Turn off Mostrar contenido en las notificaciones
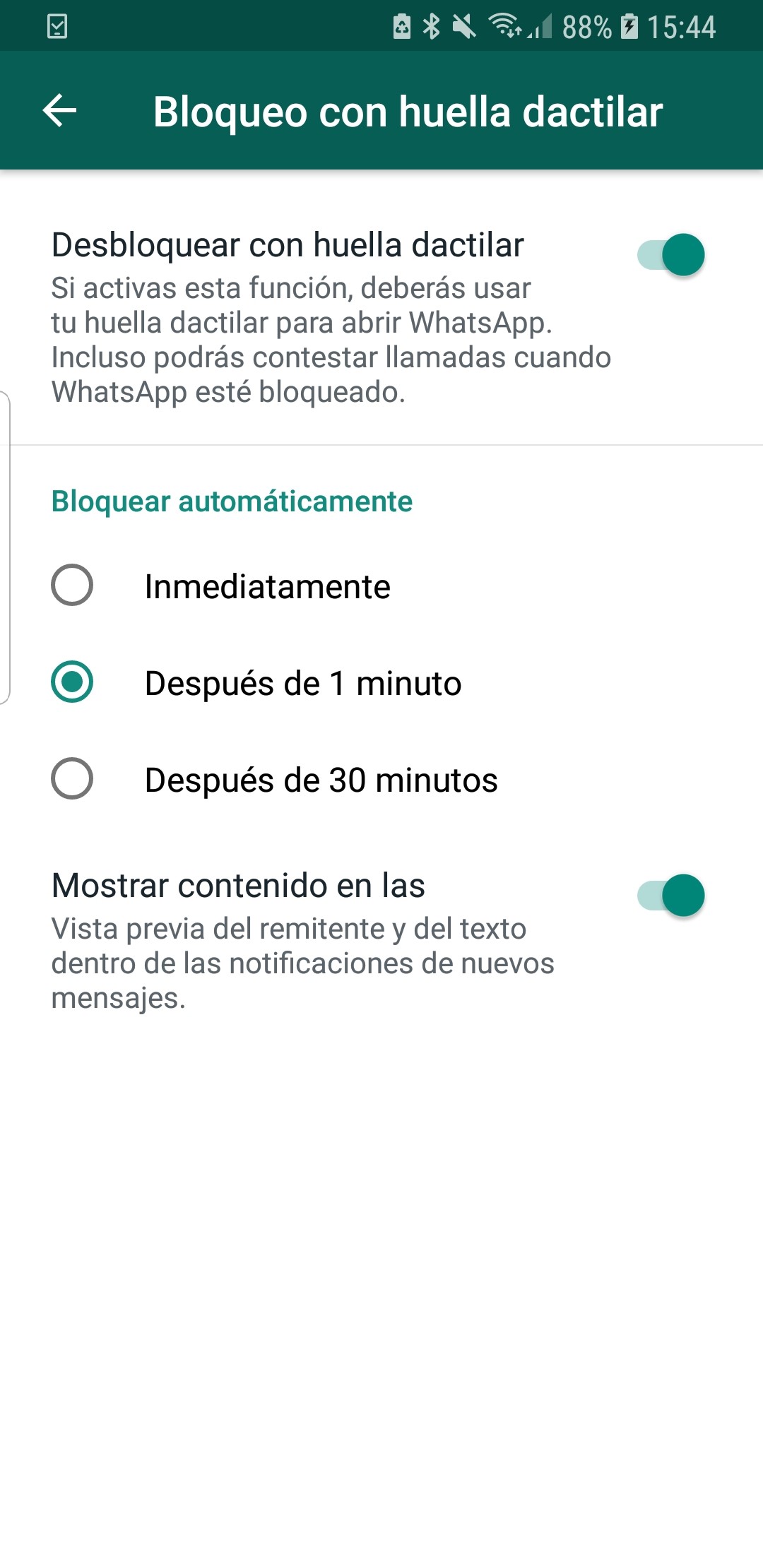The image size is (763, 1568). (x=673, y=895)
